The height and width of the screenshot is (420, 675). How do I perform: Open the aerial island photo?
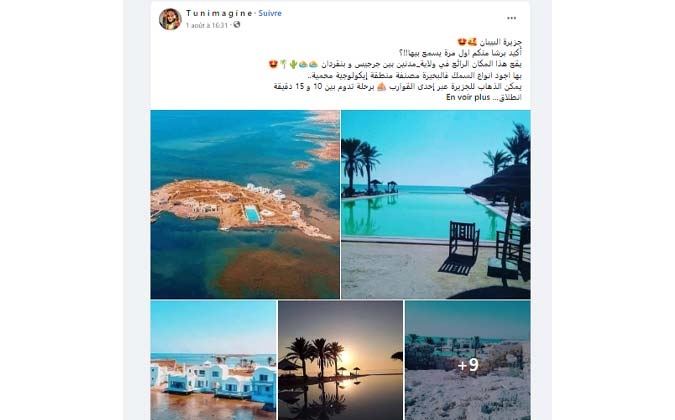point(245,204)
